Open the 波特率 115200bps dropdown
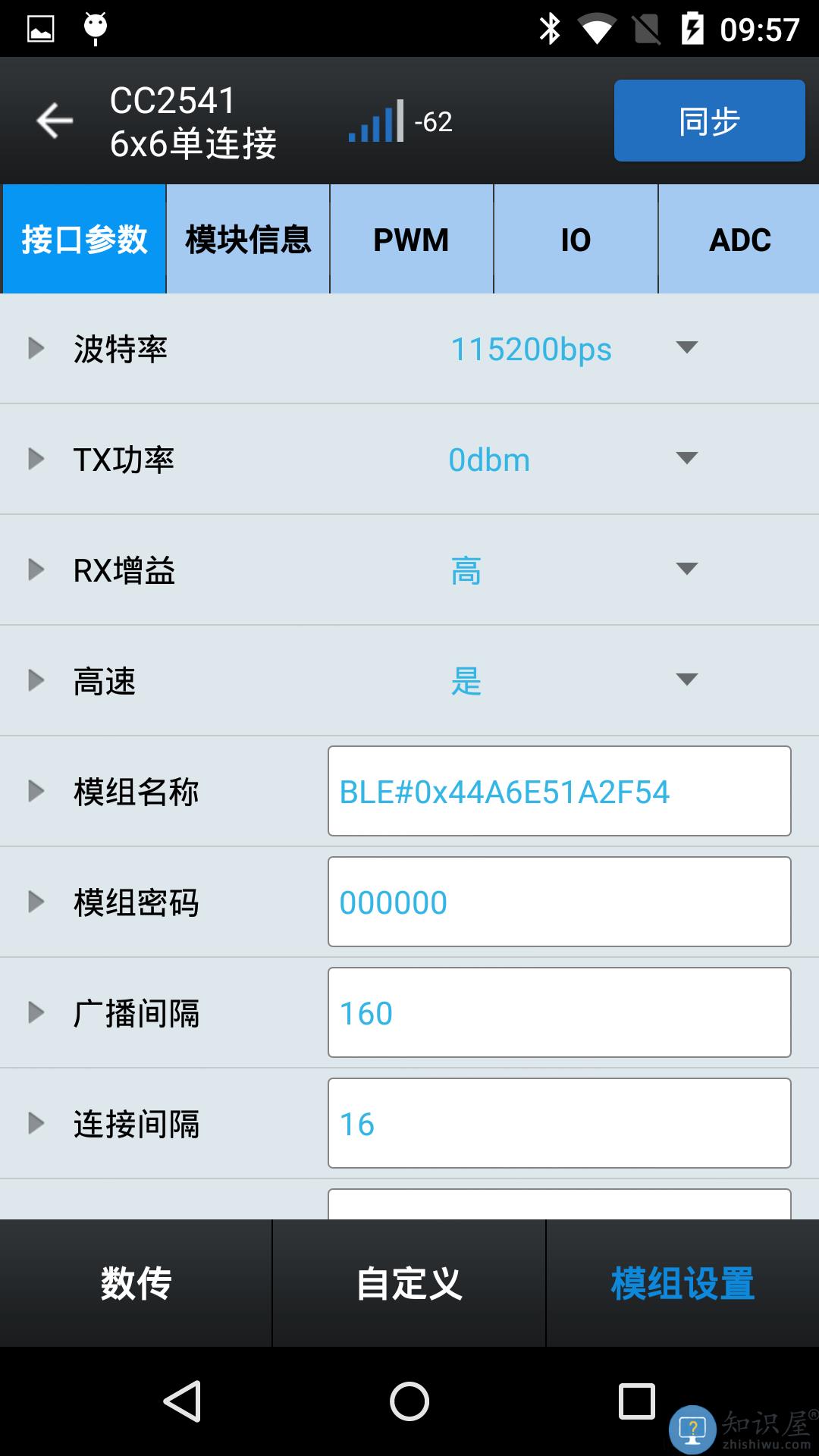Image resolution: width=819 pixels, height=1456 pixels. coord(686,349)
